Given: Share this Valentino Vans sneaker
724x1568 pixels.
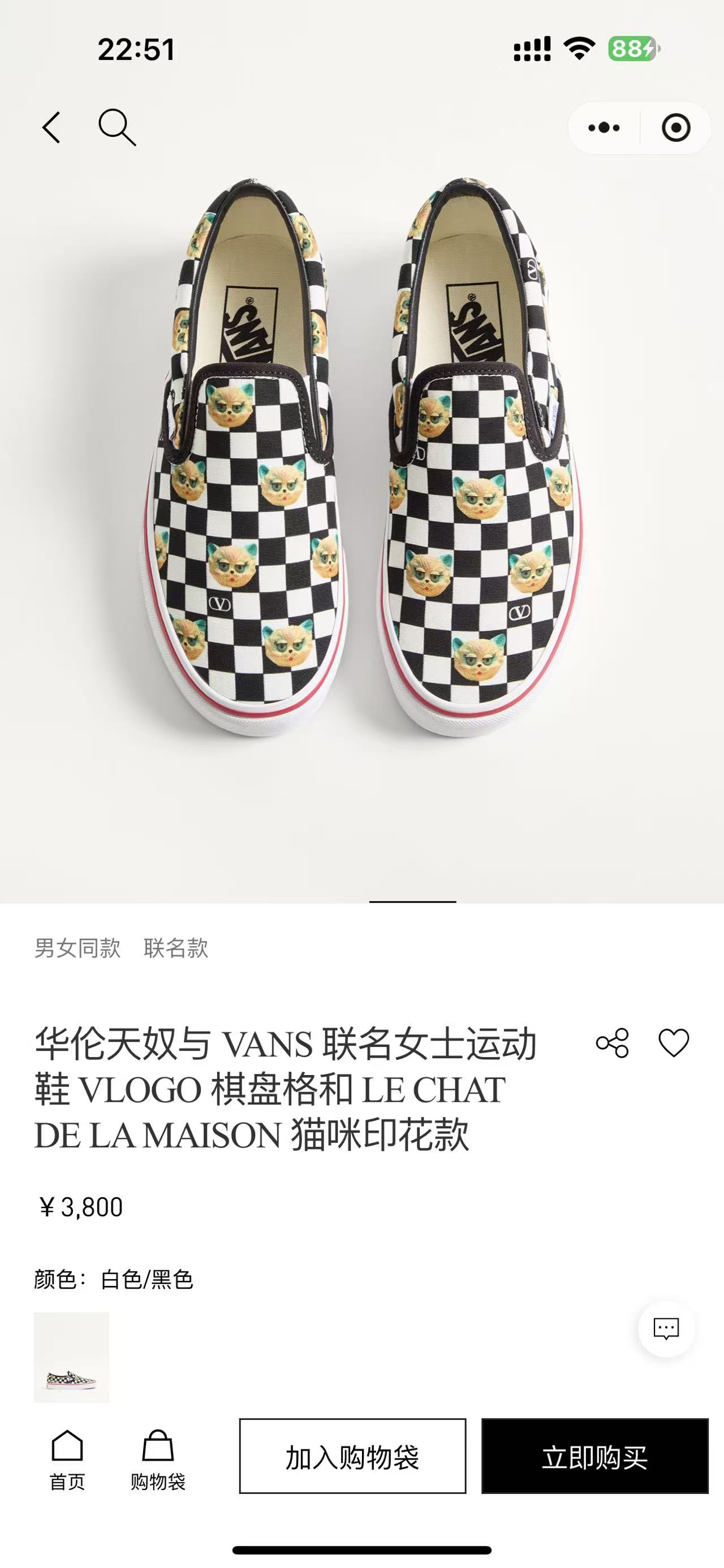Looking at the screenshot, I should tap(612, 1043).
